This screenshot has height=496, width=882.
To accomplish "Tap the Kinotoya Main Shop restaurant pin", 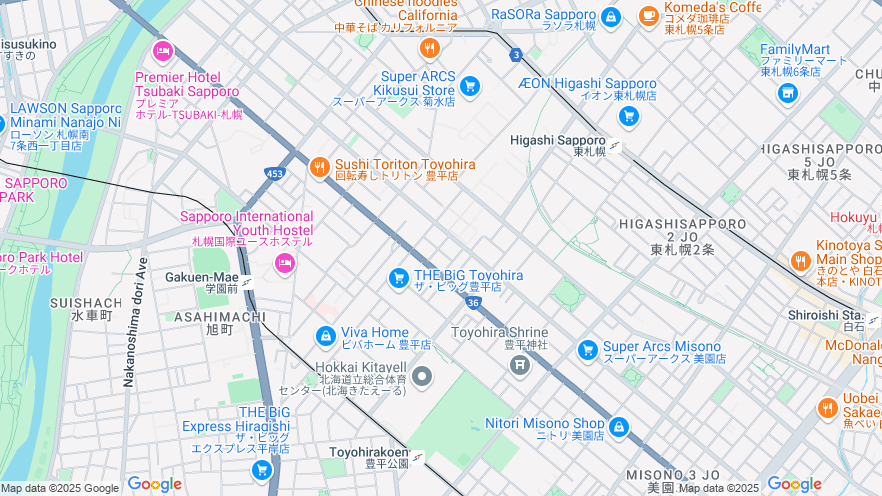I will pyautogui.click(x=800, y=261).
